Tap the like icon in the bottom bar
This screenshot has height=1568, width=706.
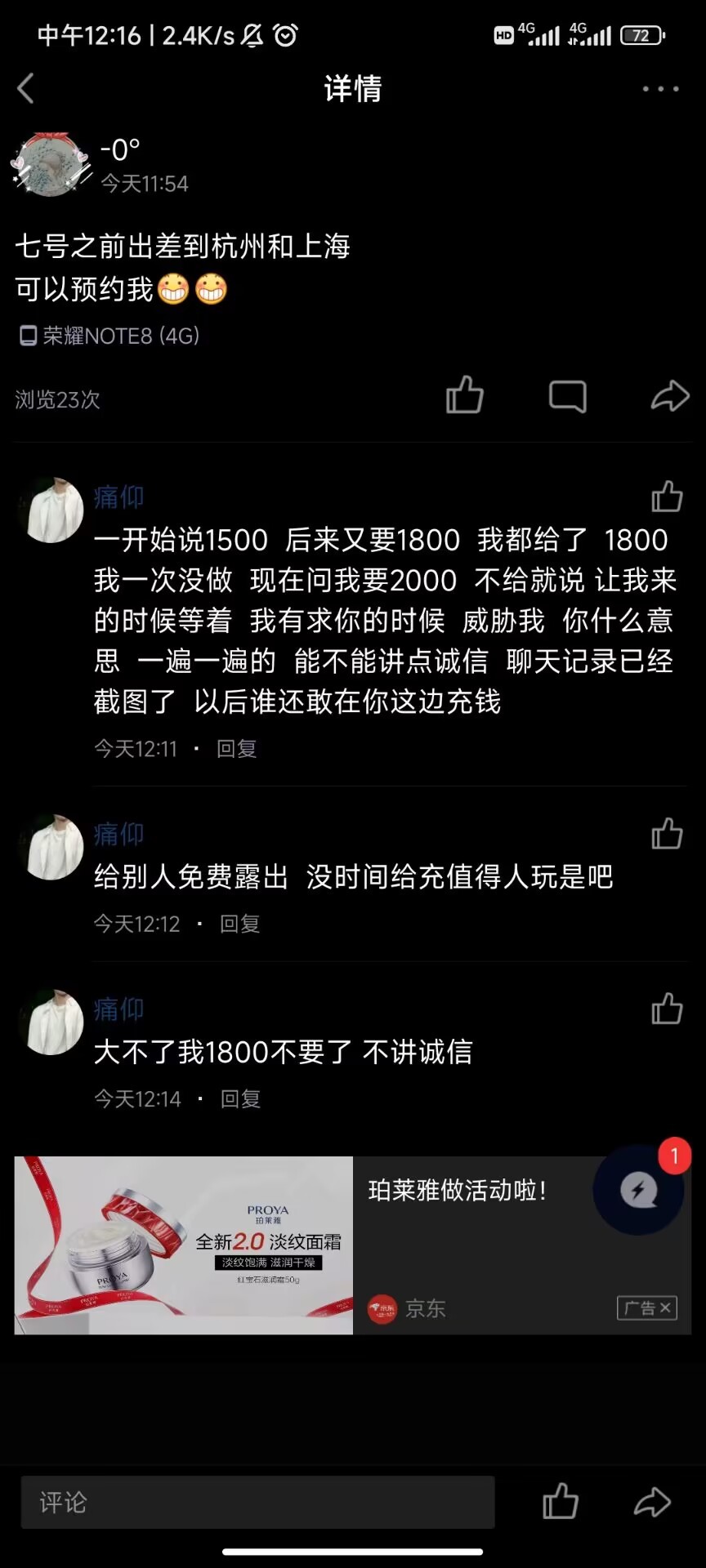(561, 1502)
